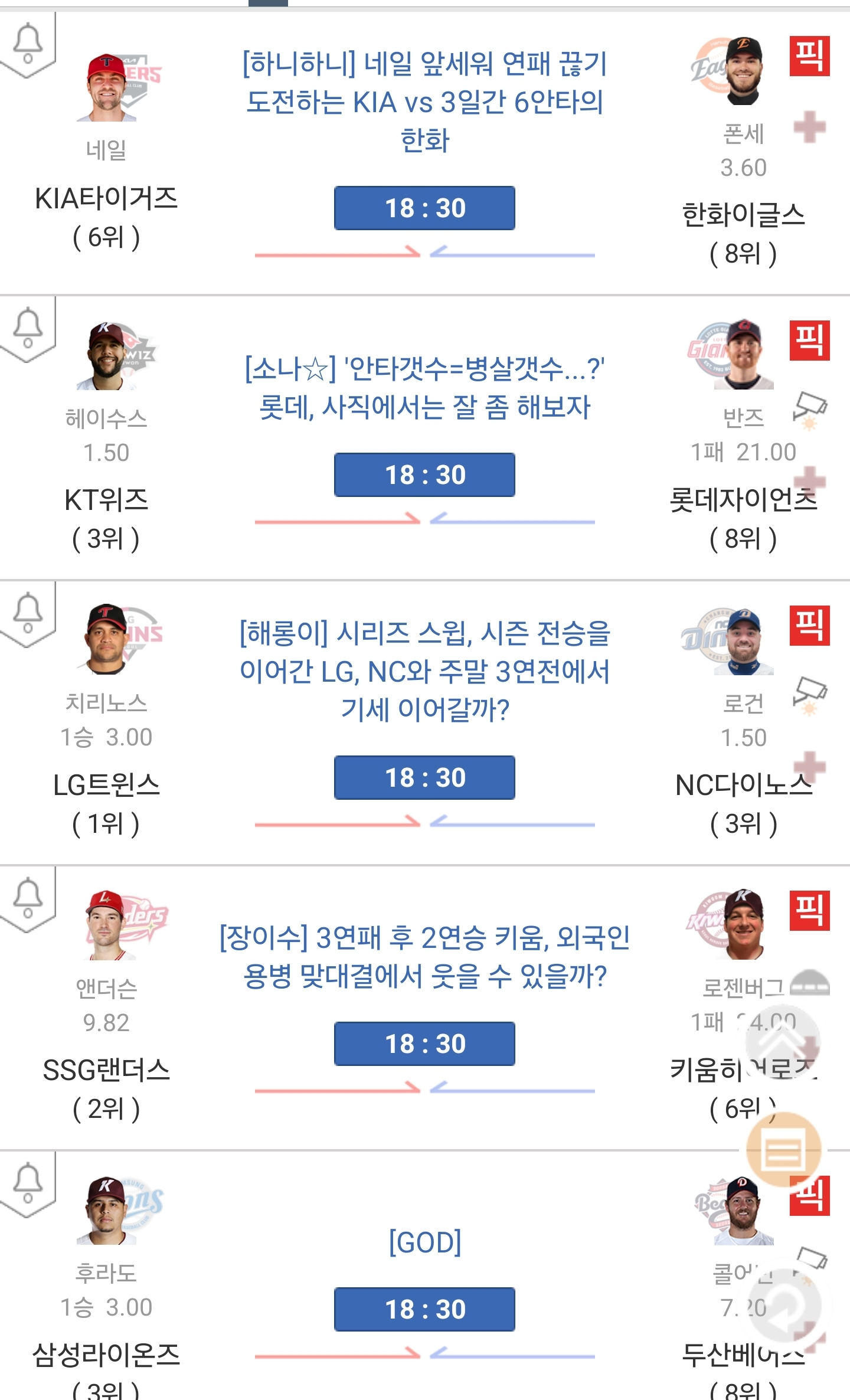Read the [소나☆] 롯데 사직 preview article
This screenshot has width=850, height=1400.
(x=424, y=388)
